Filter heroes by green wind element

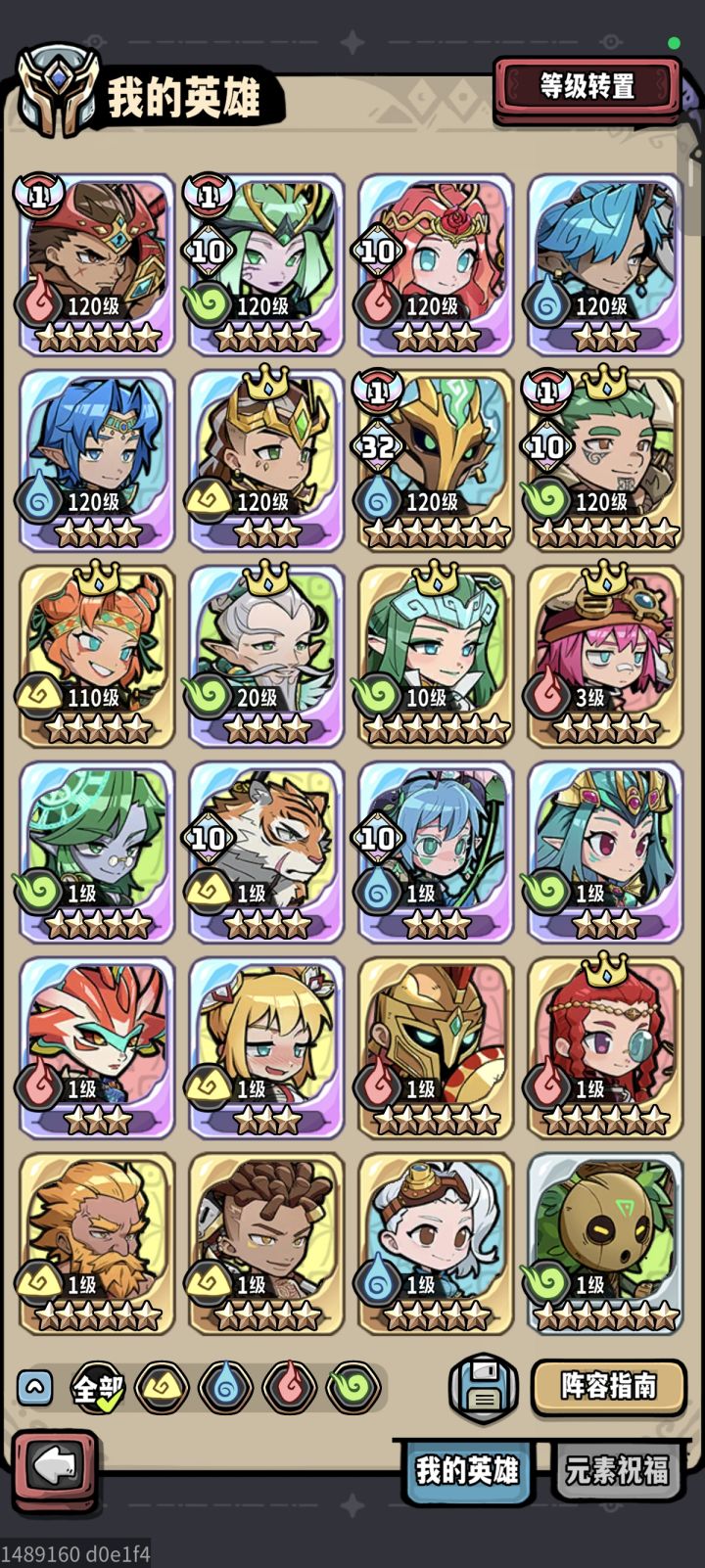353,1387
